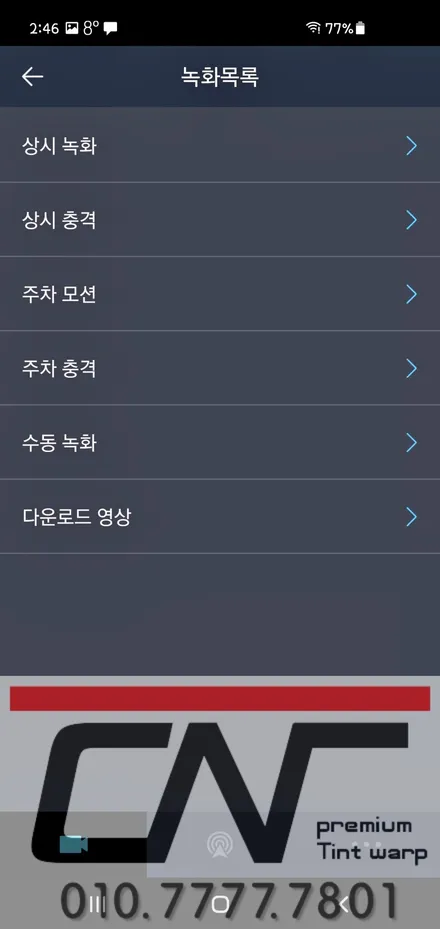The image size is (440, 929).
Task: Open the 상시 녹화 recordings list
Action: (x=220, y=145)
